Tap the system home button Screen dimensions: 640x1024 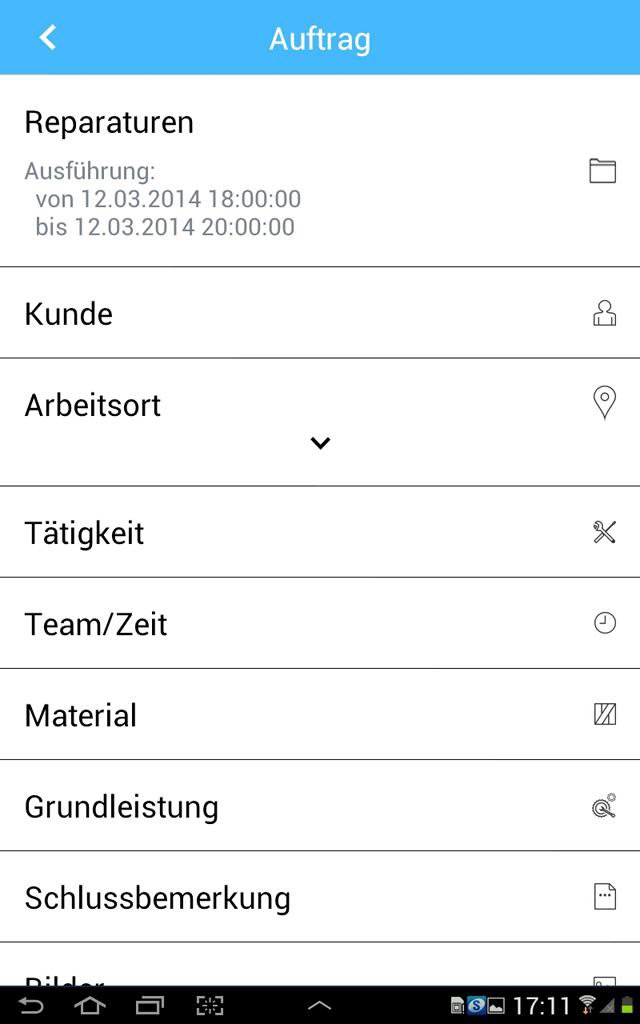(89, 1005)
